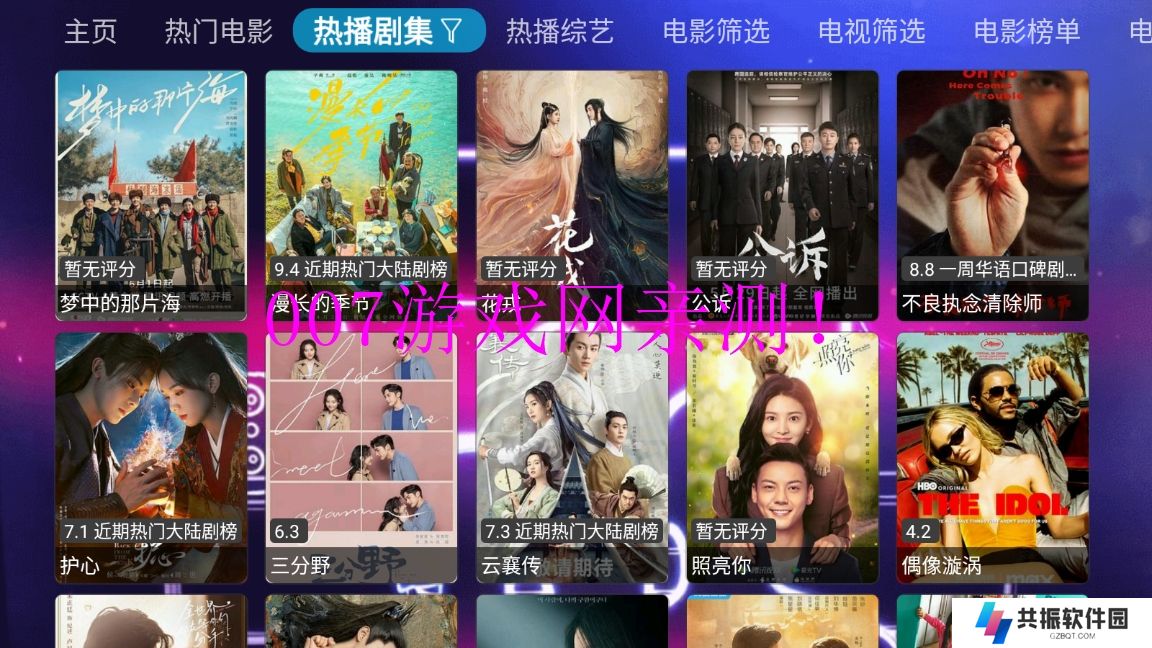The width and height of the screenshot is (1152, 648).
Task: Select the 电视筛选 tab
Action: (871, 31)
